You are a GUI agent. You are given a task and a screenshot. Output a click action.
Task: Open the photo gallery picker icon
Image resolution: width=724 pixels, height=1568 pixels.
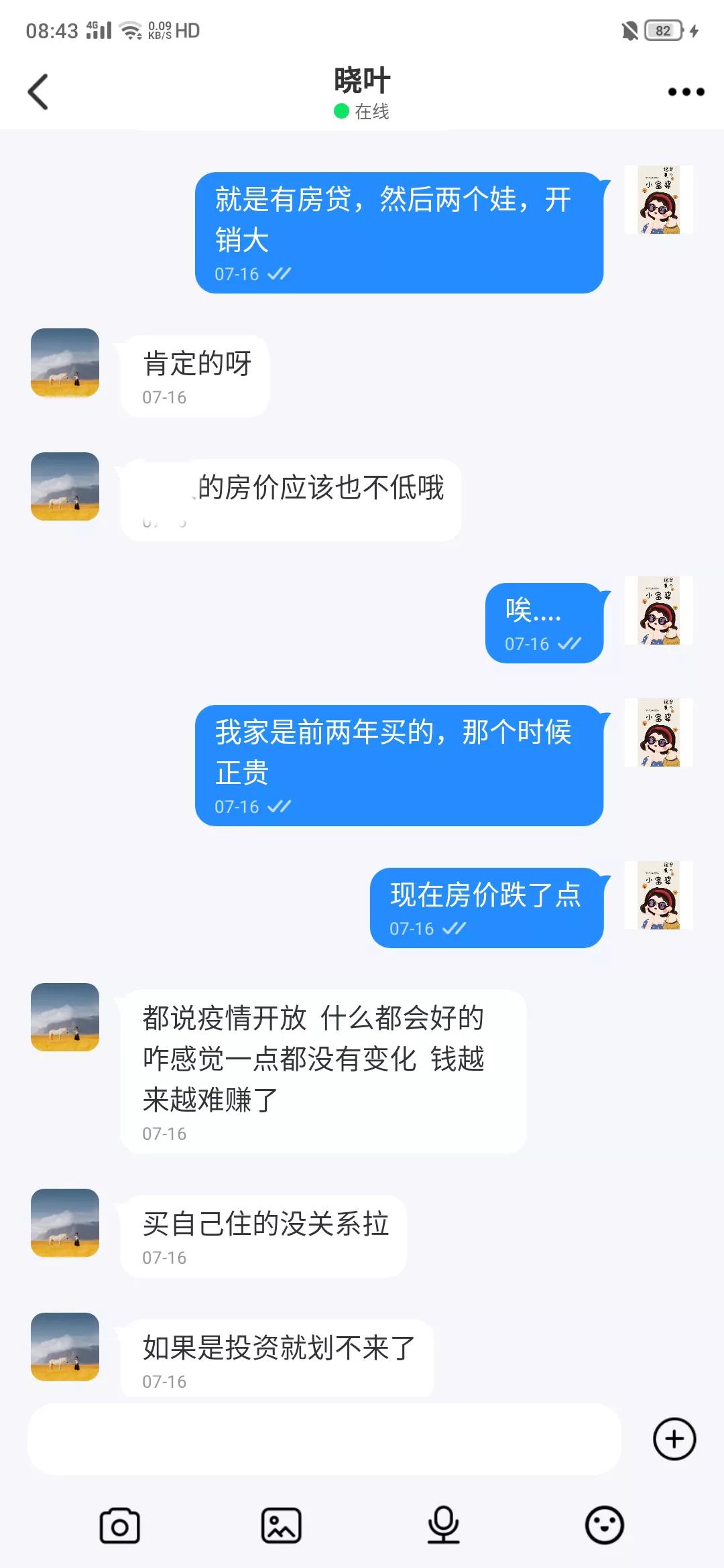coord(282,1524)
